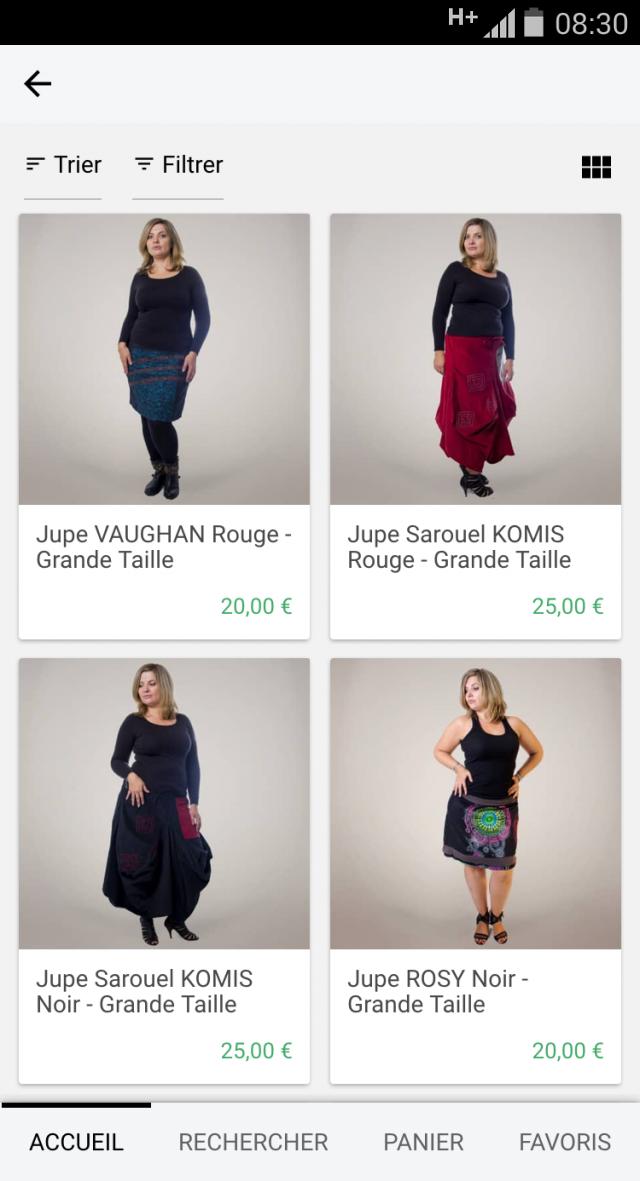The height and width of the screenshot is (1181, 640).
Task: Open the PANIER tab
Action: [423, 1142]
